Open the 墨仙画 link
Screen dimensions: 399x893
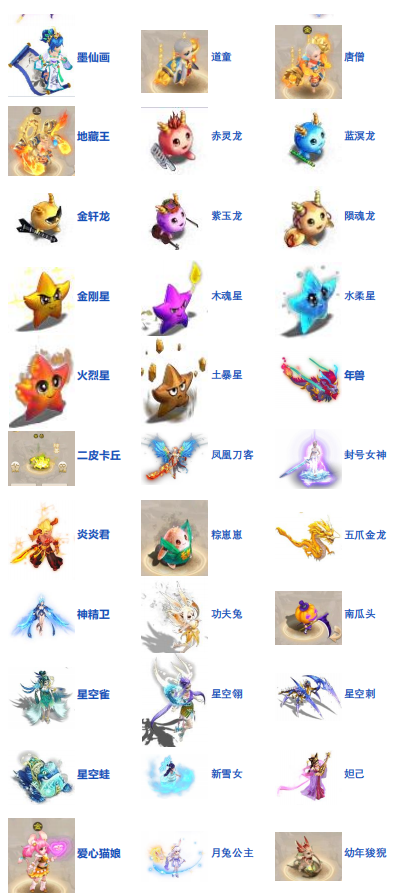click(93, 57)
